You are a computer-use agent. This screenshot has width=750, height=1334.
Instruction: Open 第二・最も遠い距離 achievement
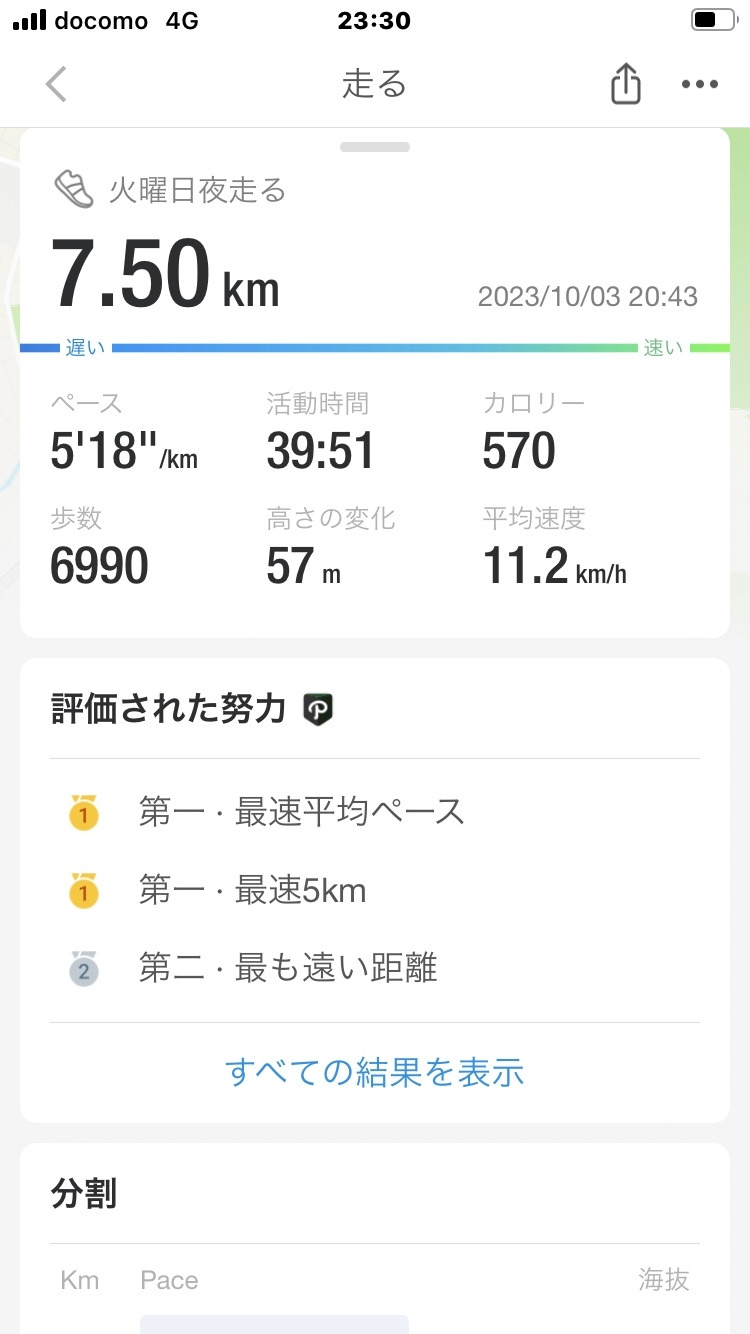tap(288, 968)
